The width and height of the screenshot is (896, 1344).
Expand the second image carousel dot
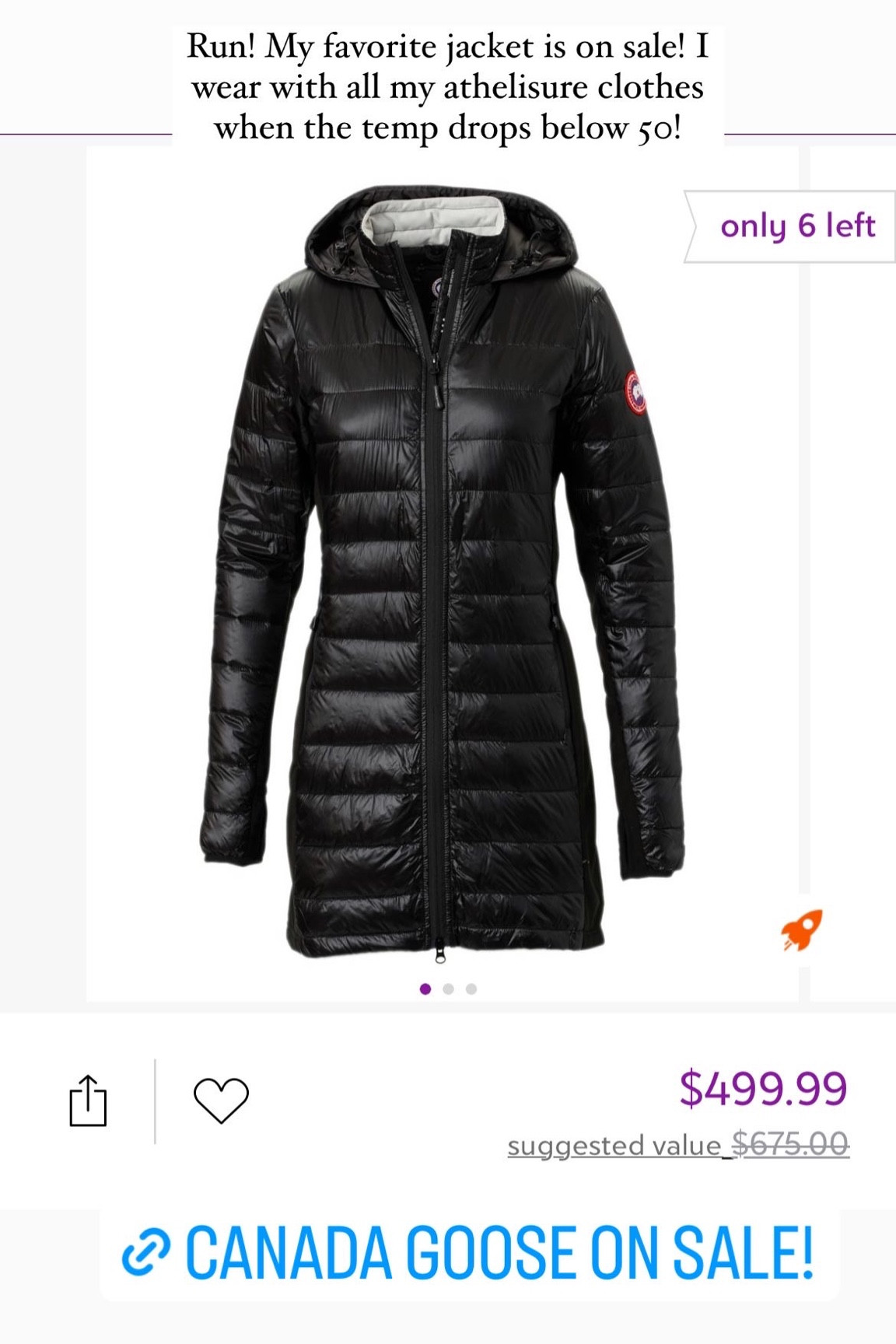pyautogui.click(x=448, y=988)
